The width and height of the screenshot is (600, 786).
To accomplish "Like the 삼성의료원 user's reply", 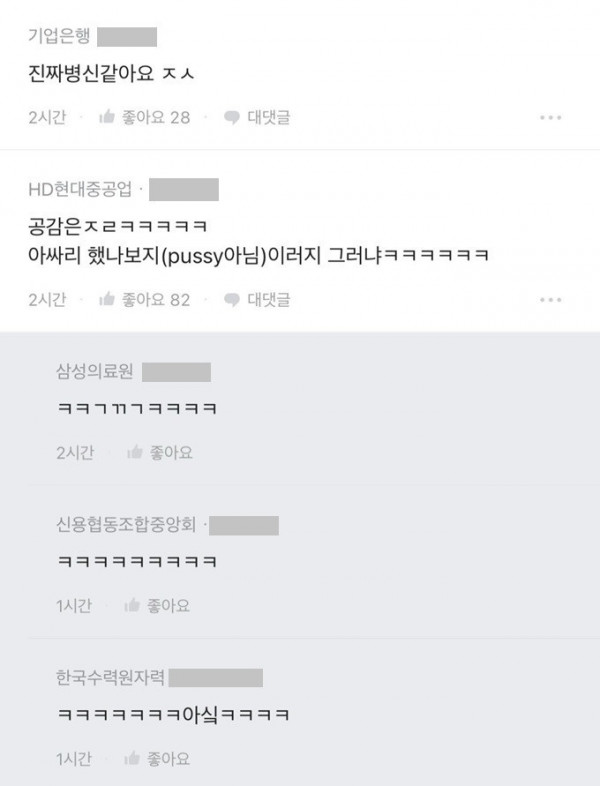I will 159,453.
